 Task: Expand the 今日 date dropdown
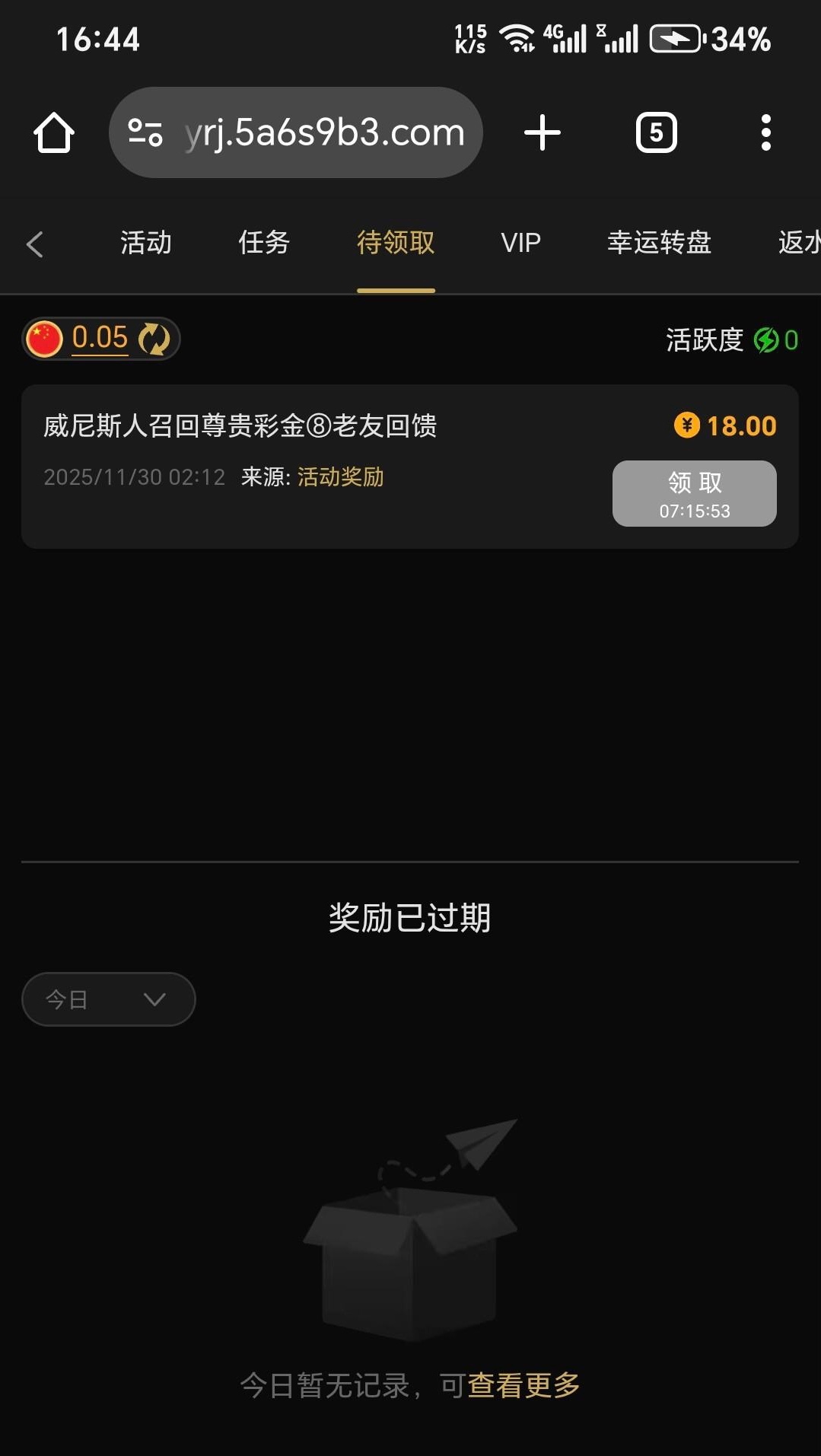coord(108,999)
